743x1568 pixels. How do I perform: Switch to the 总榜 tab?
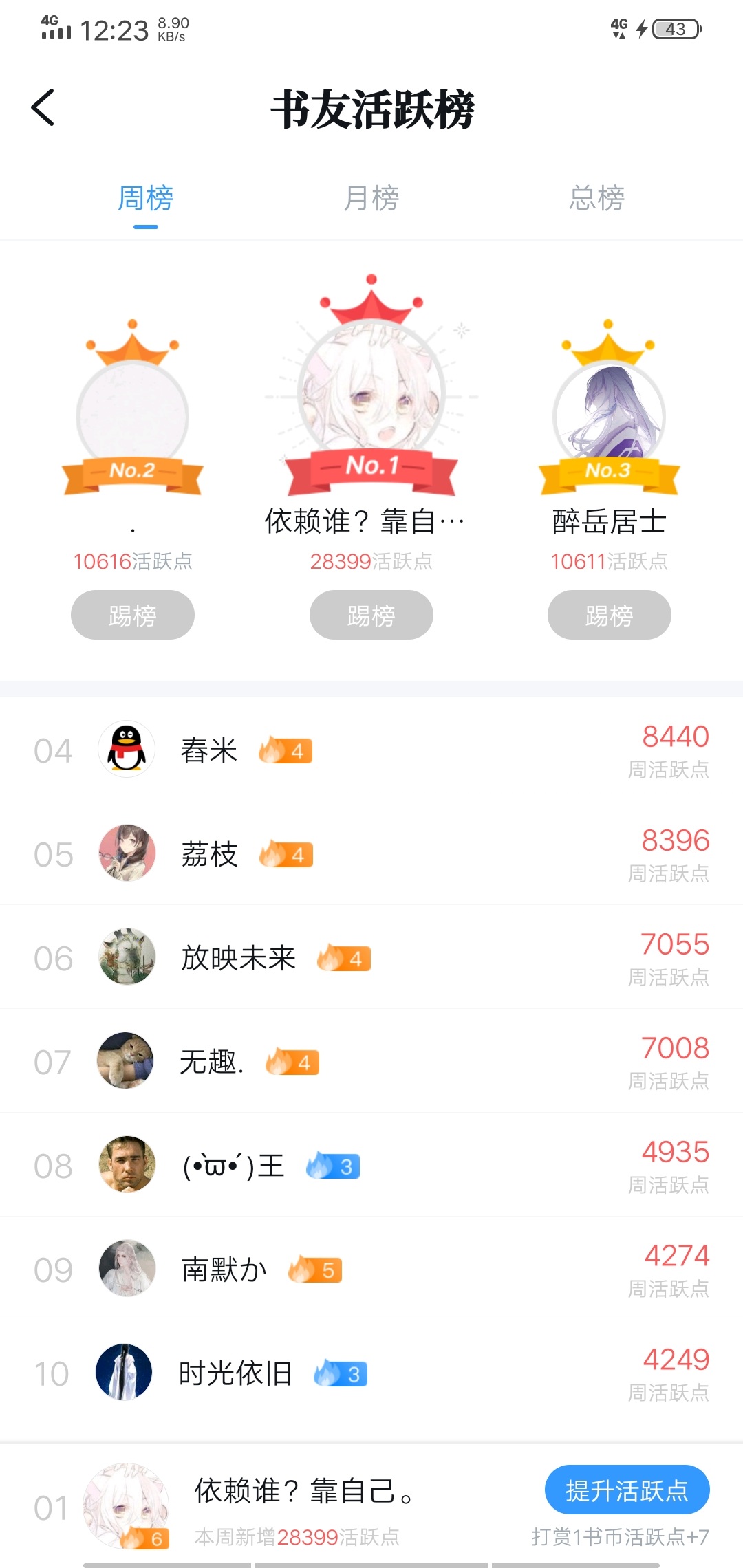tap(596, 199)
